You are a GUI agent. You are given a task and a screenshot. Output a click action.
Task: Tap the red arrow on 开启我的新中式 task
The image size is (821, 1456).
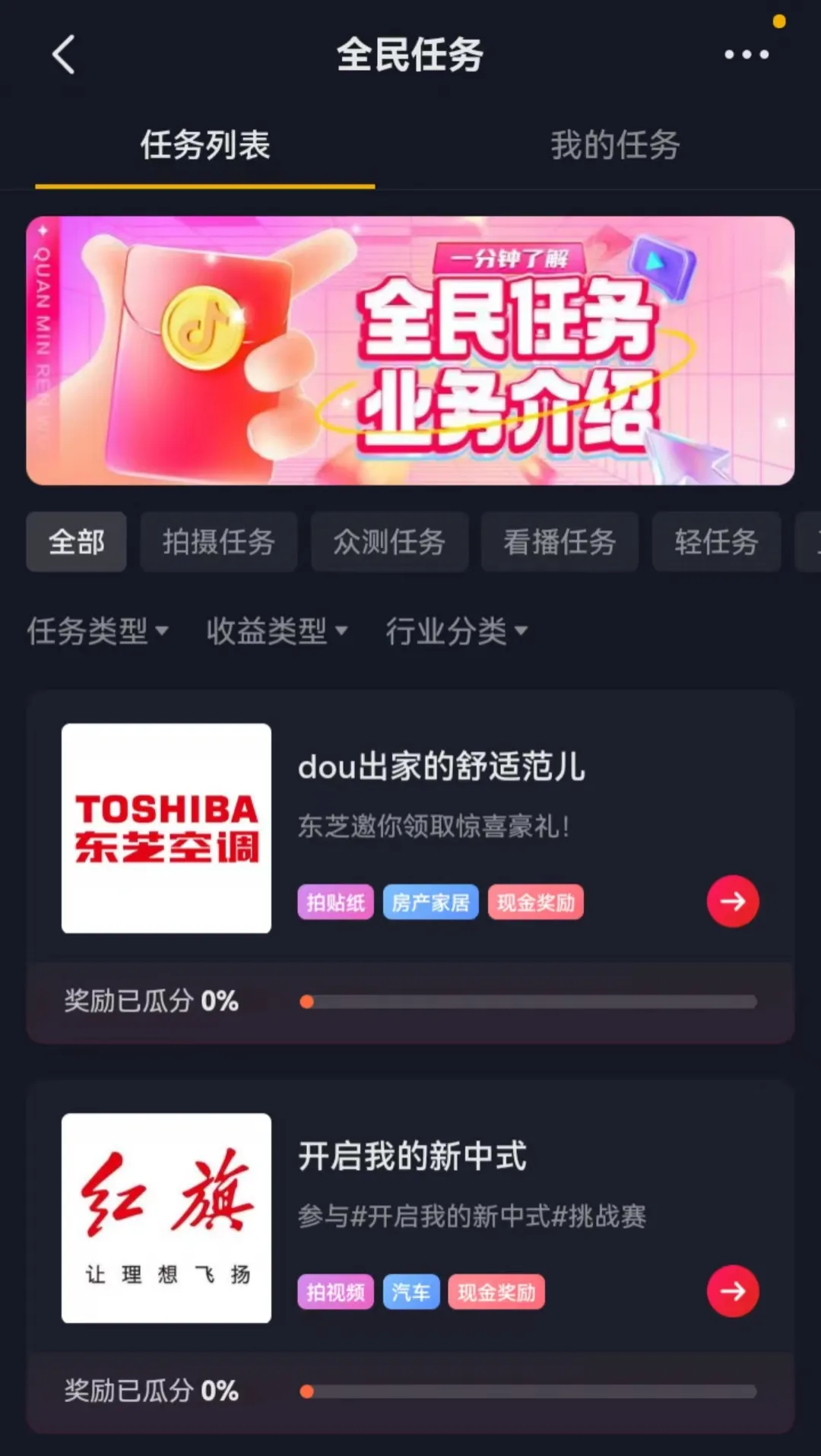733,1291
